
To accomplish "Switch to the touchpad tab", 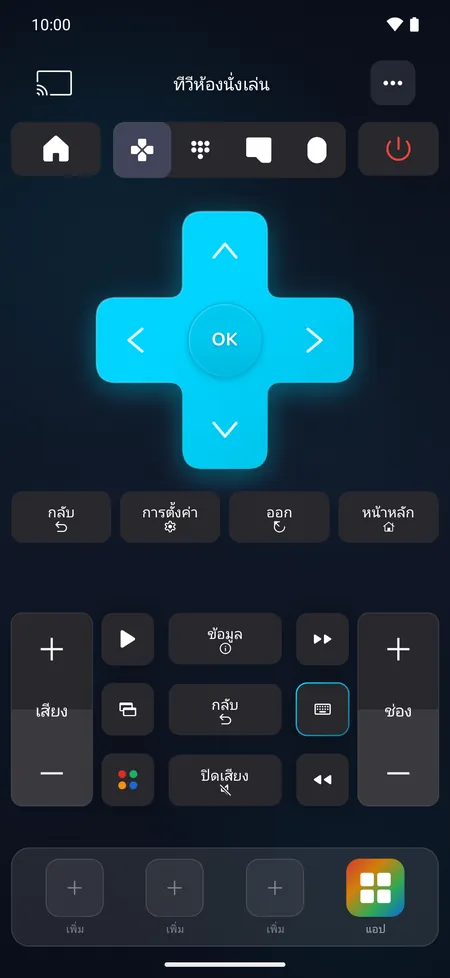I will (258, 150).
